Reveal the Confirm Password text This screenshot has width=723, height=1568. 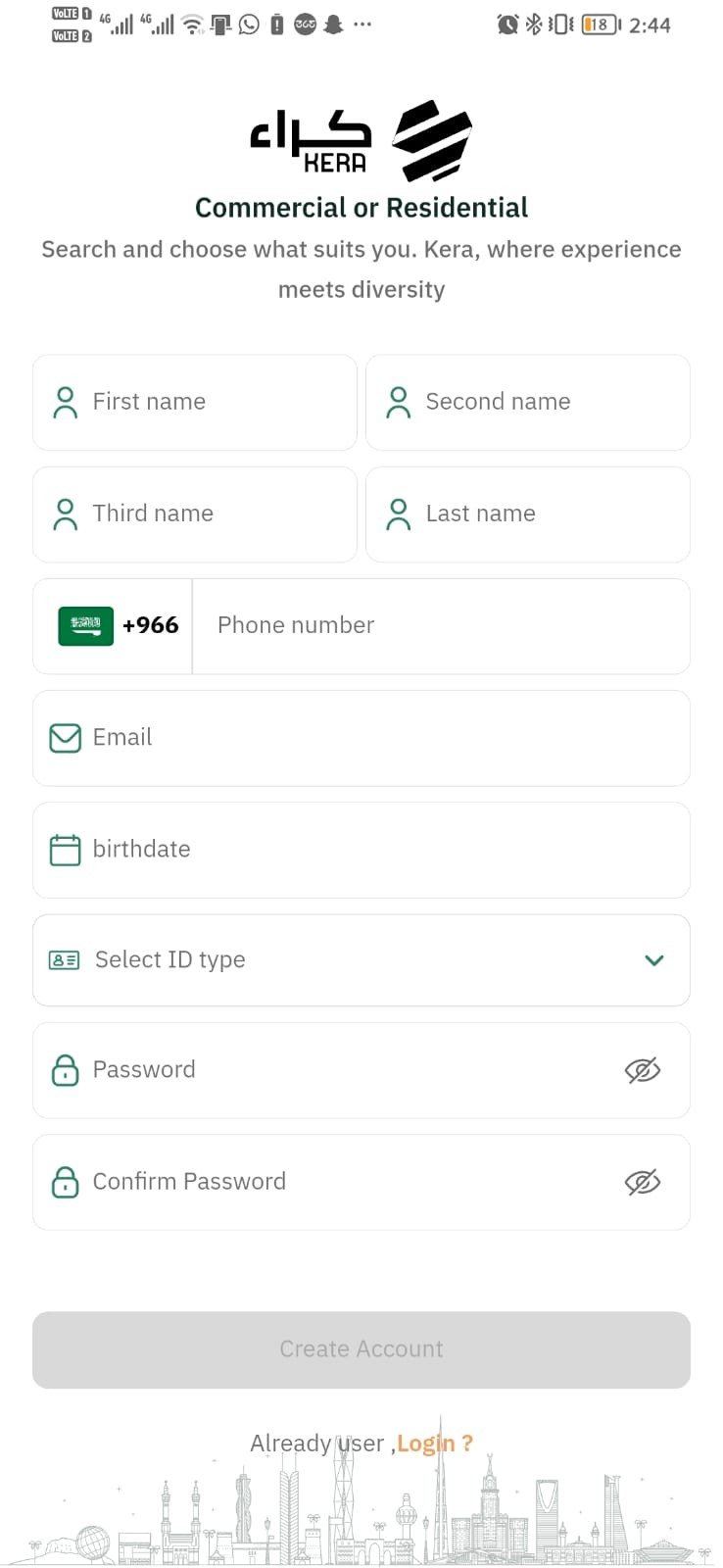(643, 1182)
